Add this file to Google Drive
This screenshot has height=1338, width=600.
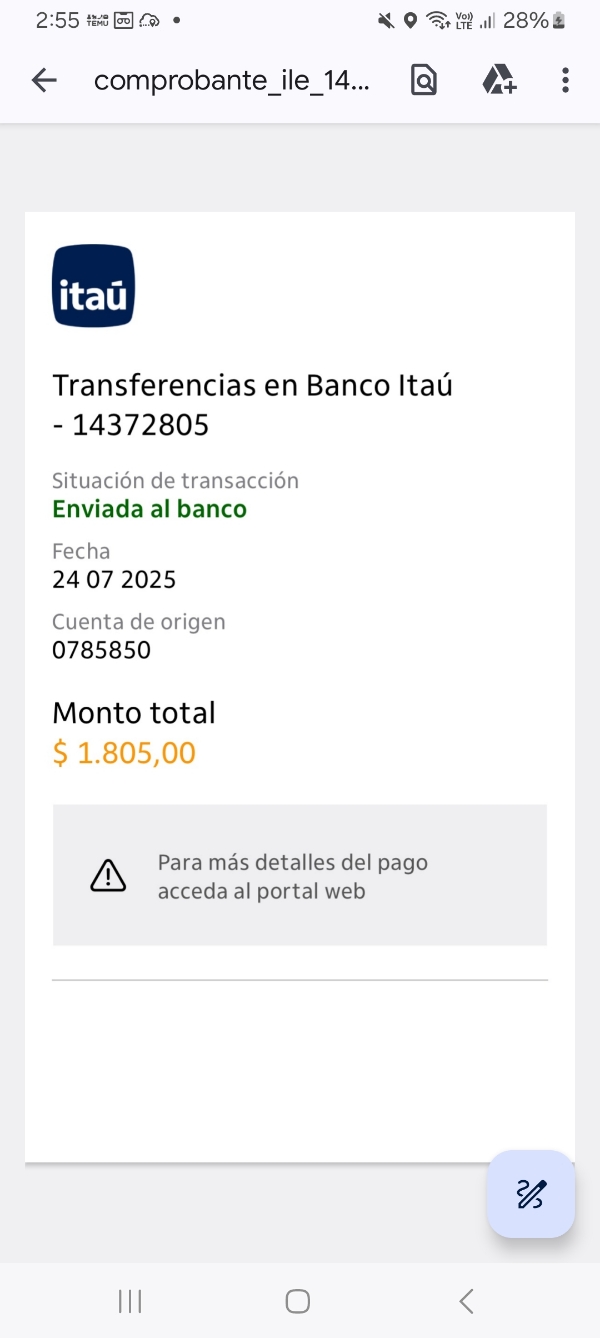point(498,80)
